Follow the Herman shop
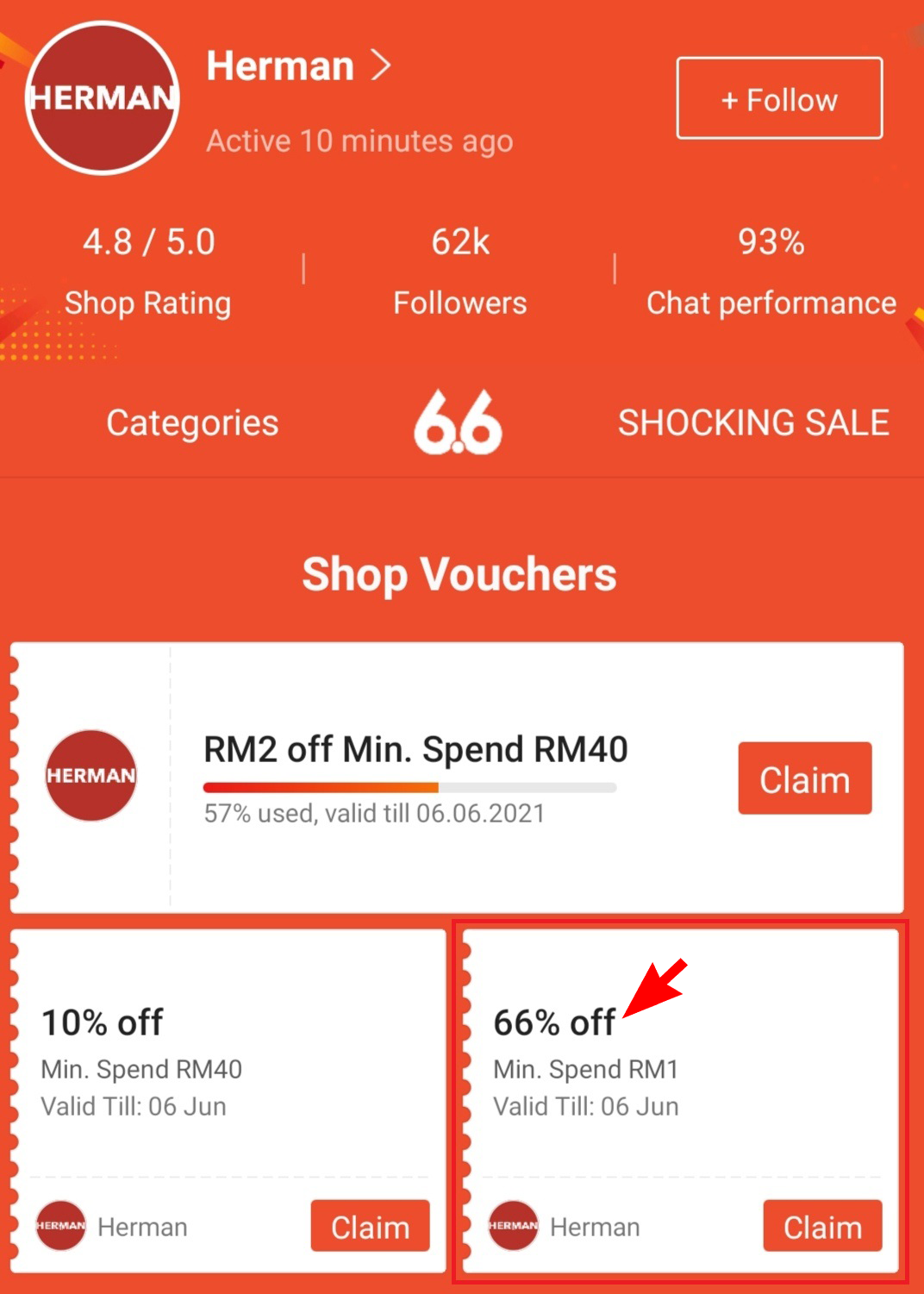924x1294 pixels. (779, 98)
